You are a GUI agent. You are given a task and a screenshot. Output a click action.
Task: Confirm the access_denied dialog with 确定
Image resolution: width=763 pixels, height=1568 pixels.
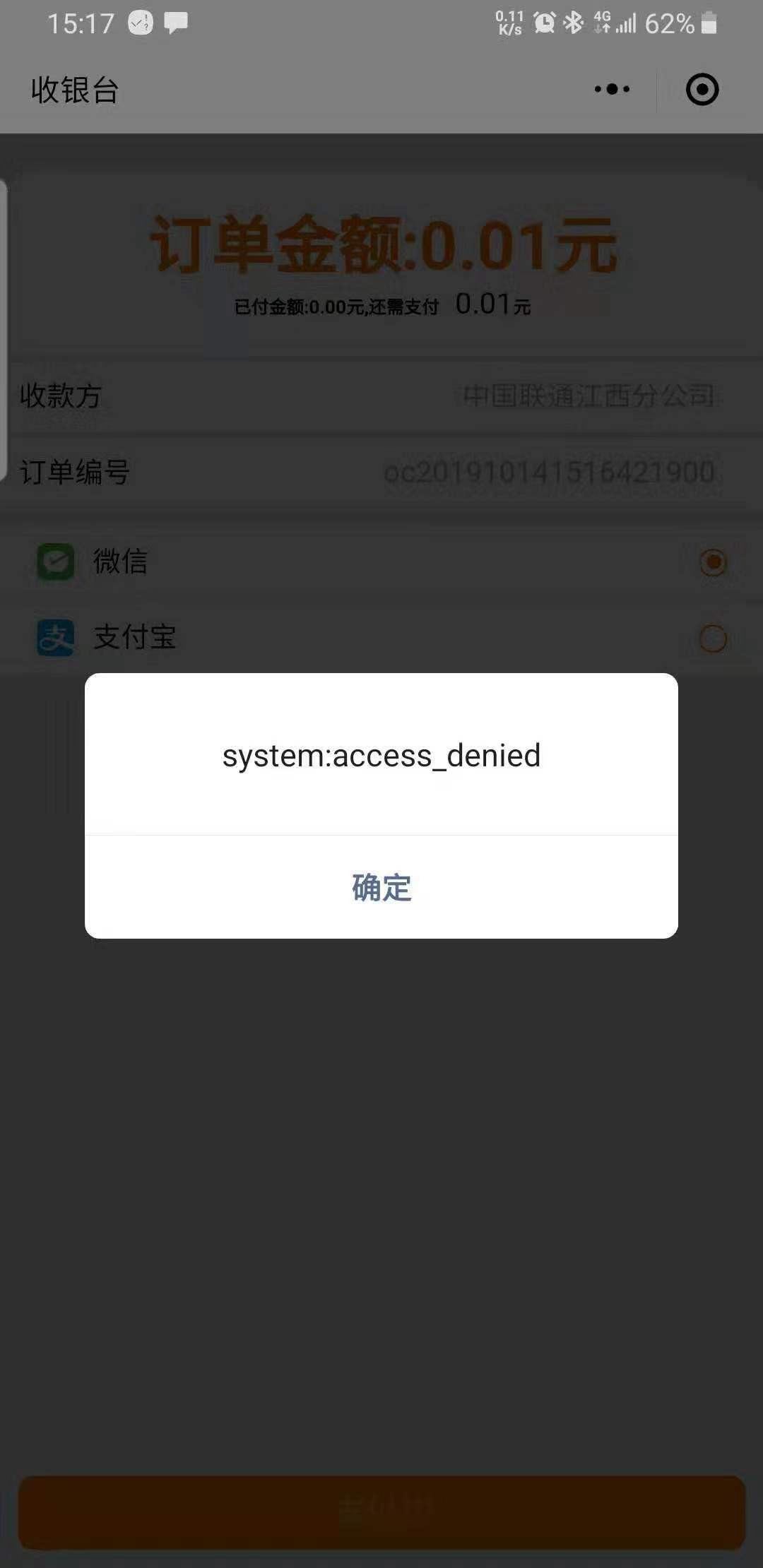click(x=381, y=887)
